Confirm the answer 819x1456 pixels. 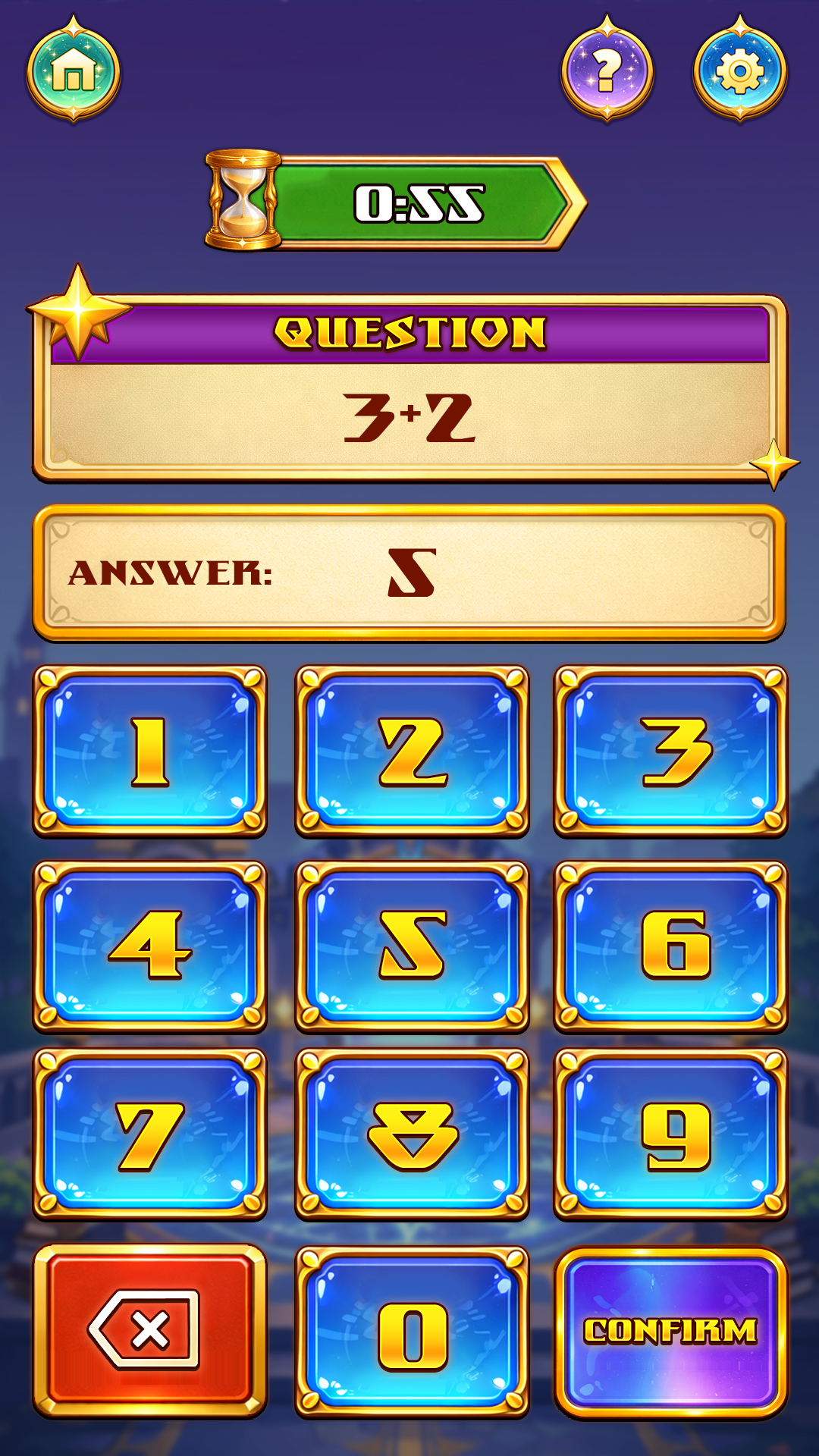(671, 1332)
